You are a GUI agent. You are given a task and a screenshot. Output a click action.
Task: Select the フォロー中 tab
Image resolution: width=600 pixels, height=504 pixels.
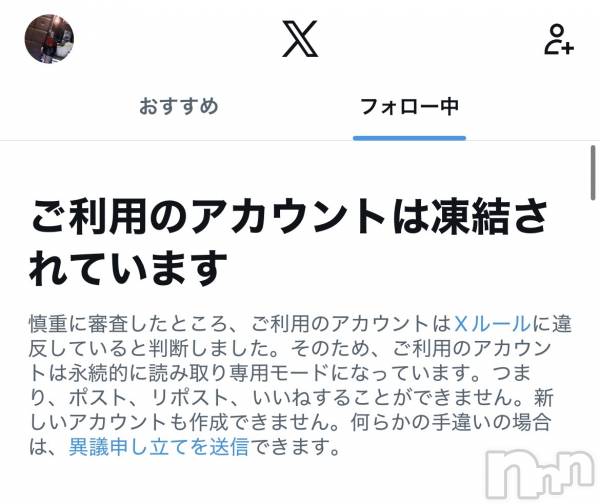pyautogui.click(x=409, y=106)
